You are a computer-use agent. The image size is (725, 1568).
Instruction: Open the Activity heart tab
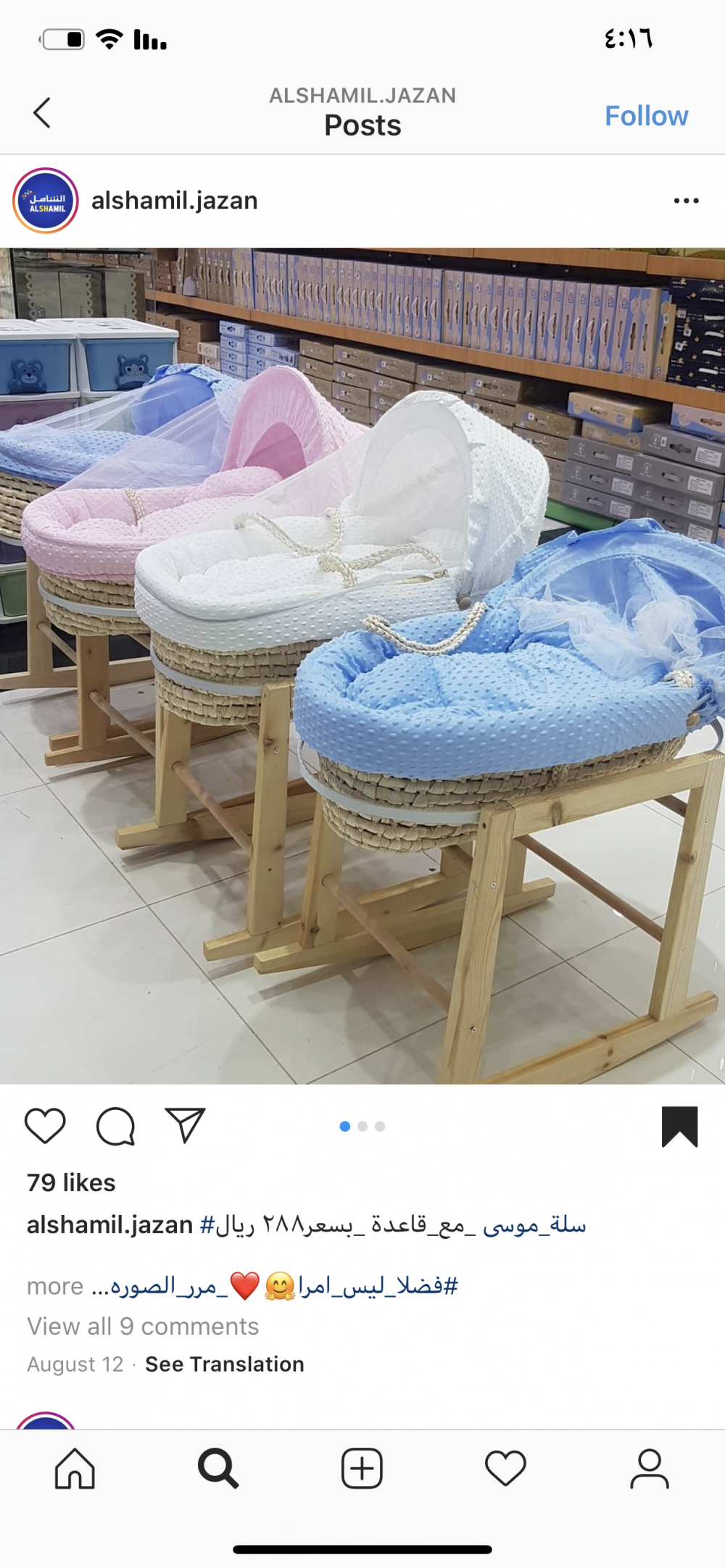[x=505, y=1469]
